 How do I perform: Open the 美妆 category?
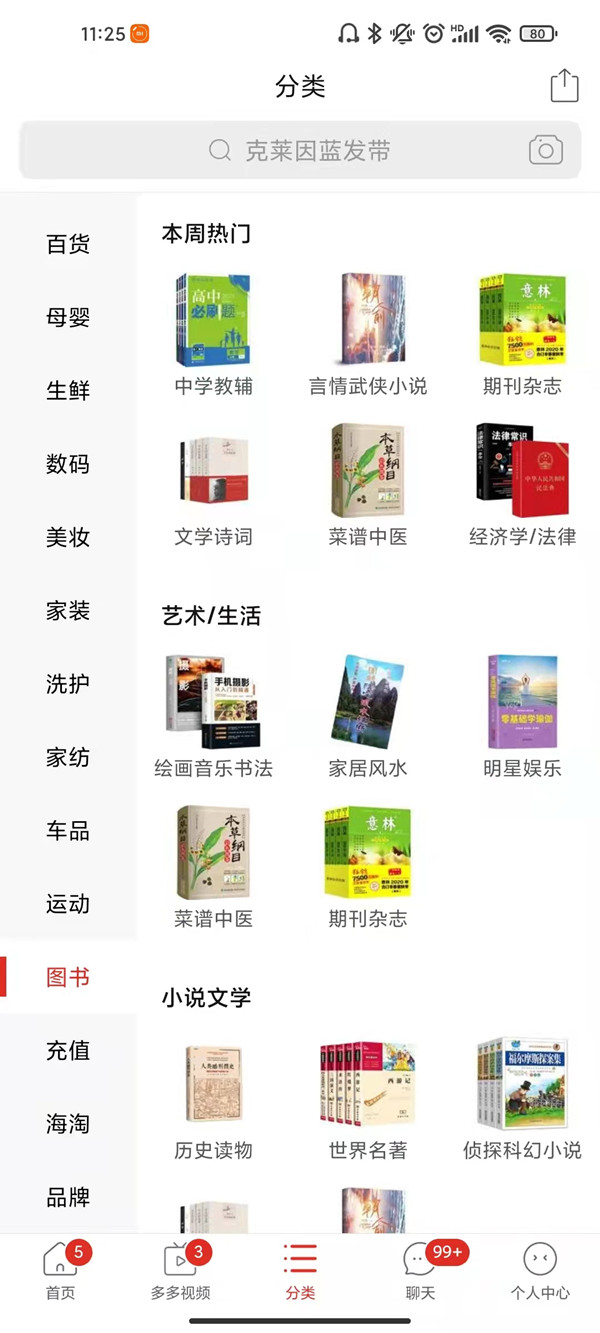(x=68, y=537)
